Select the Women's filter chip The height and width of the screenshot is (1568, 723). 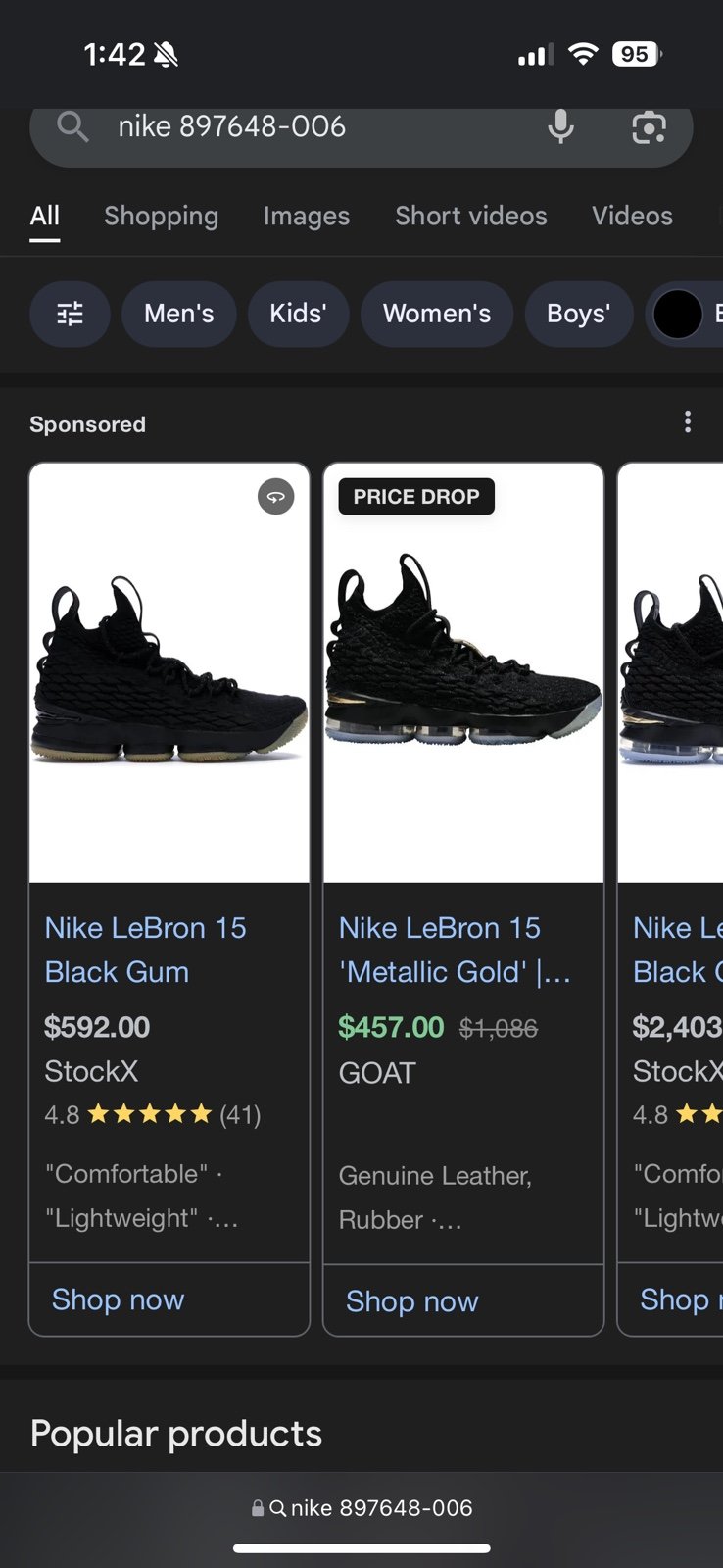(437, 314)
